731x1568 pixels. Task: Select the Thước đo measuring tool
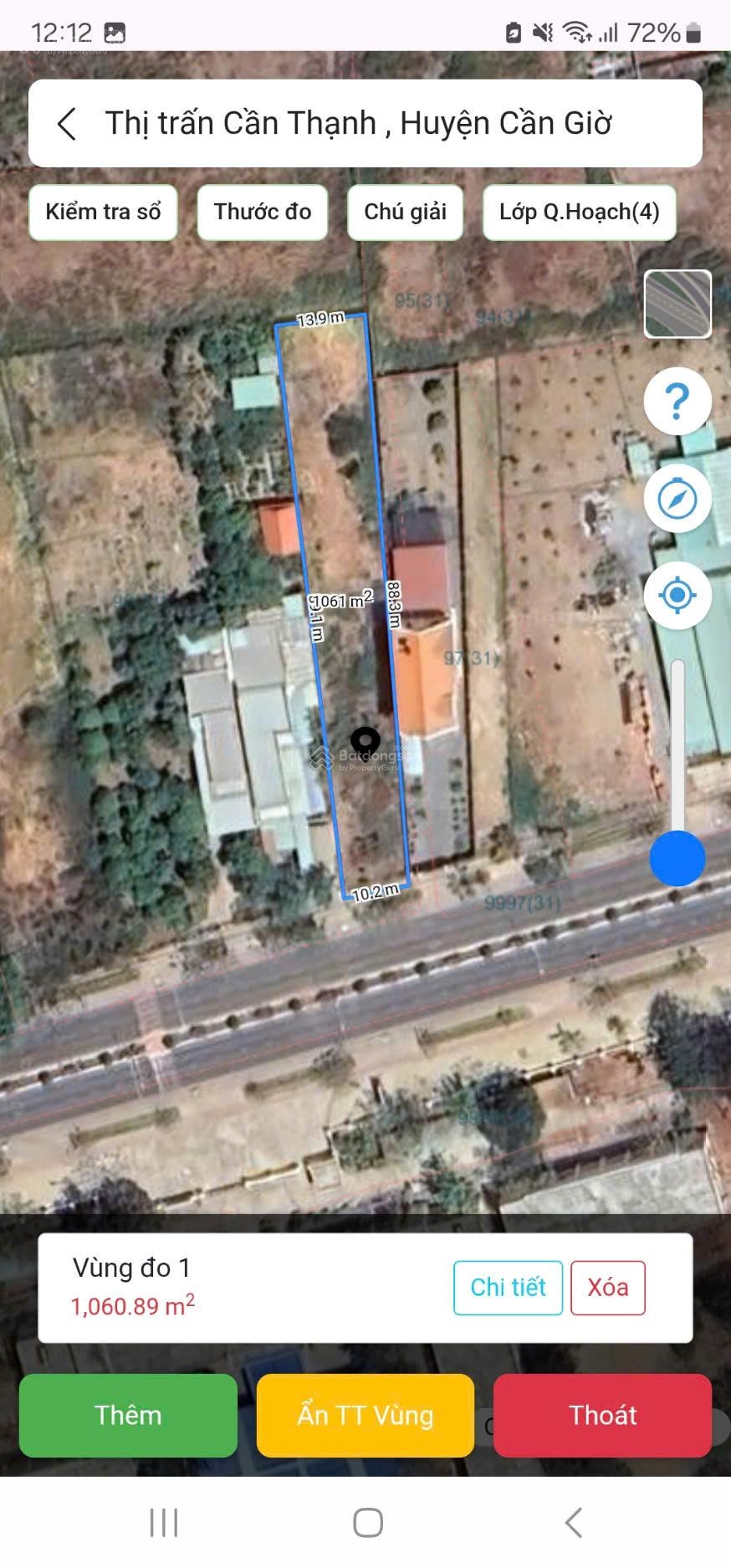point(262,213)
